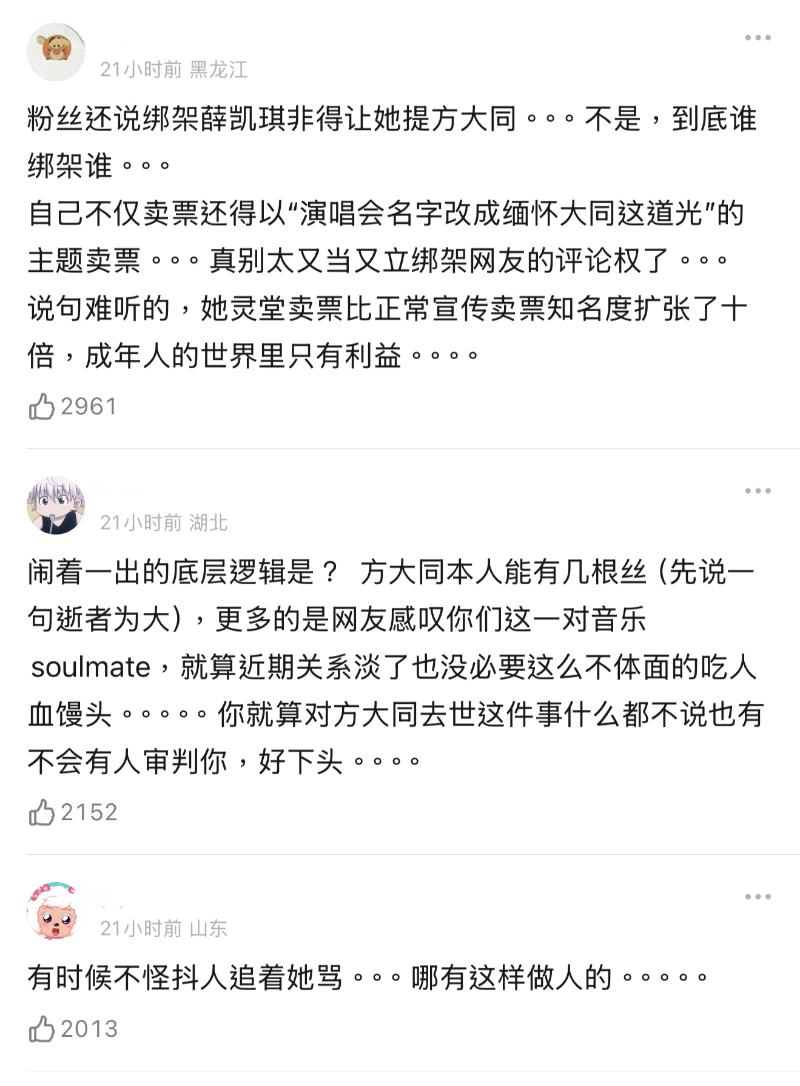The width and height of the screenshot is (800, 1086).
Task: Open overflow menu on the Hubei comment
Action: (x=758, y=491)
